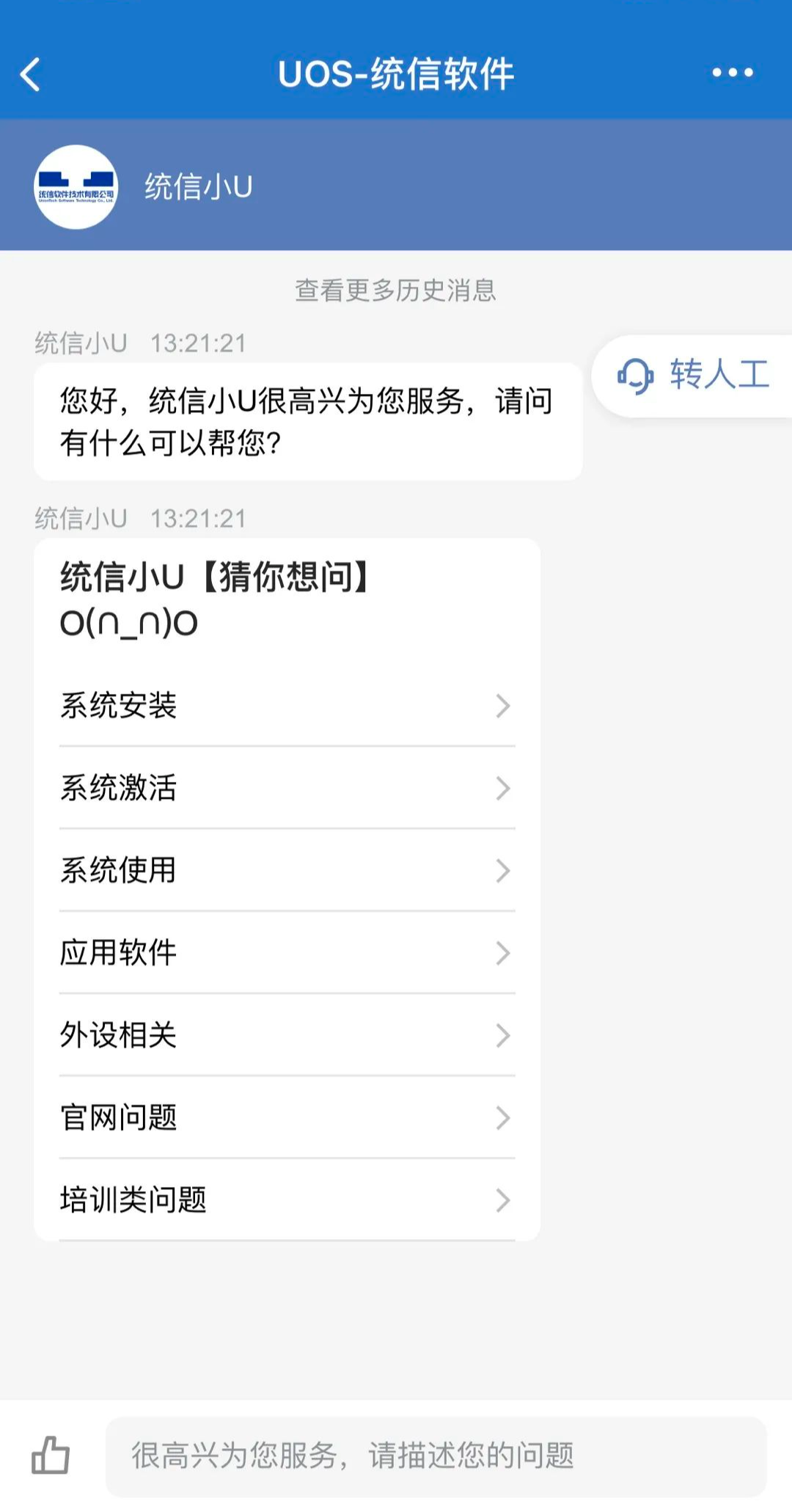
Task: Open the three-dot overflow menu
Action: 732,73
